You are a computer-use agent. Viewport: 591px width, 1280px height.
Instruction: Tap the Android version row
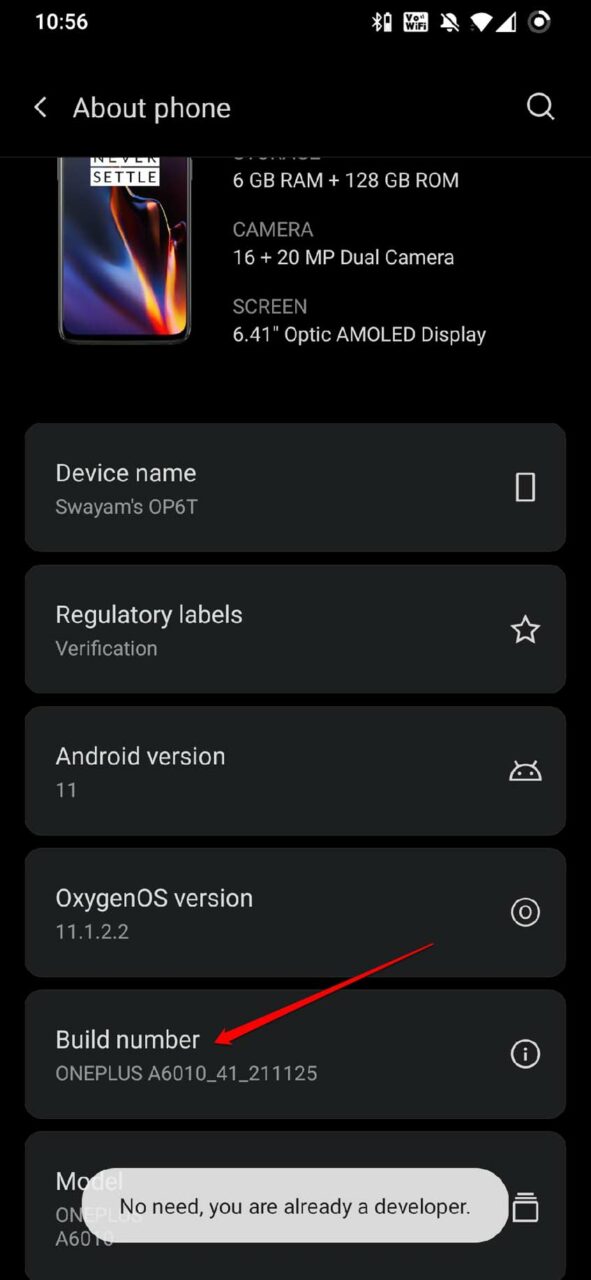[295, 771]
